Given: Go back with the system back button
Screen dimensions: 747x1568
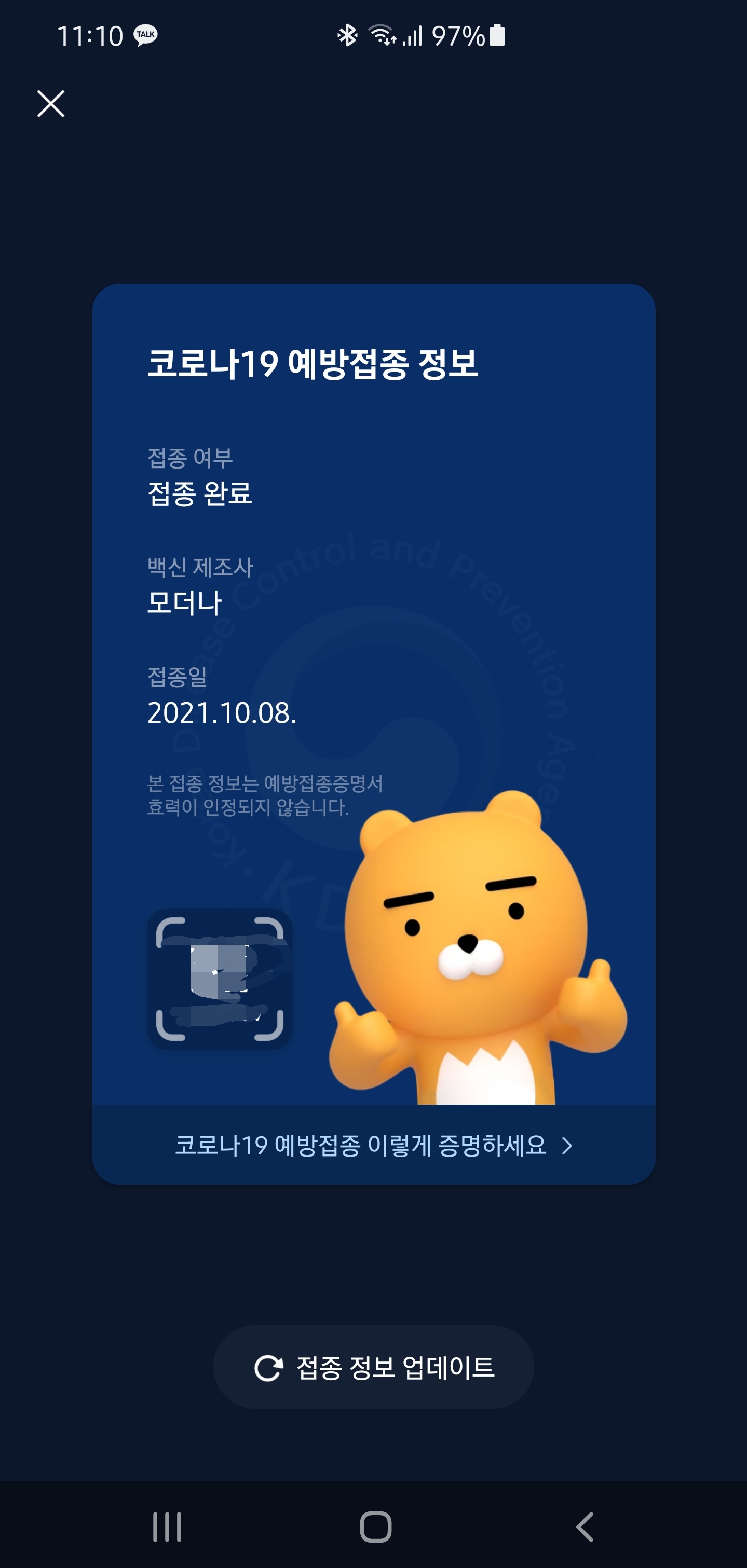Looking at the screenshot, I should click(584, 1526).
